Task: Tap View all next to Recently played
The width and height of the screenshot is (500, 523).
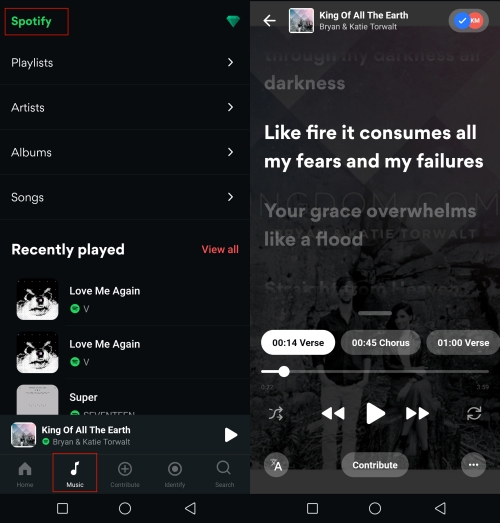Action: coord(220,249)
